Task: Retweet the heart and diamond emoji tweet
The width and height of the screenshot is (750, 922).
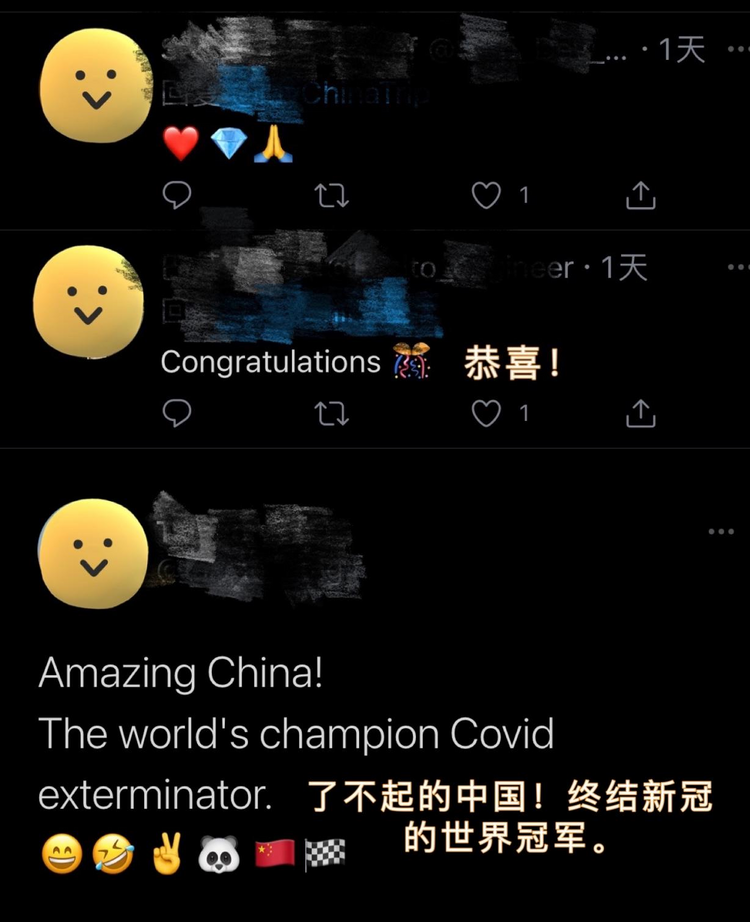Action: tap(331, 196)
